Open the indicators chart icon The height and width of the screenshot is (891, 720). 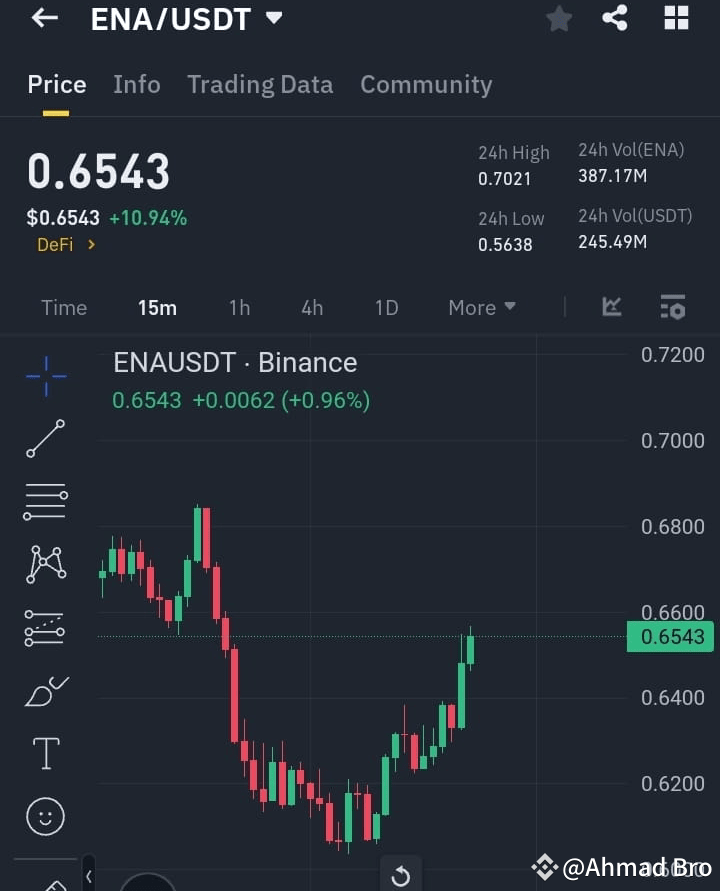pyautogui.click(x=612, y=307)
